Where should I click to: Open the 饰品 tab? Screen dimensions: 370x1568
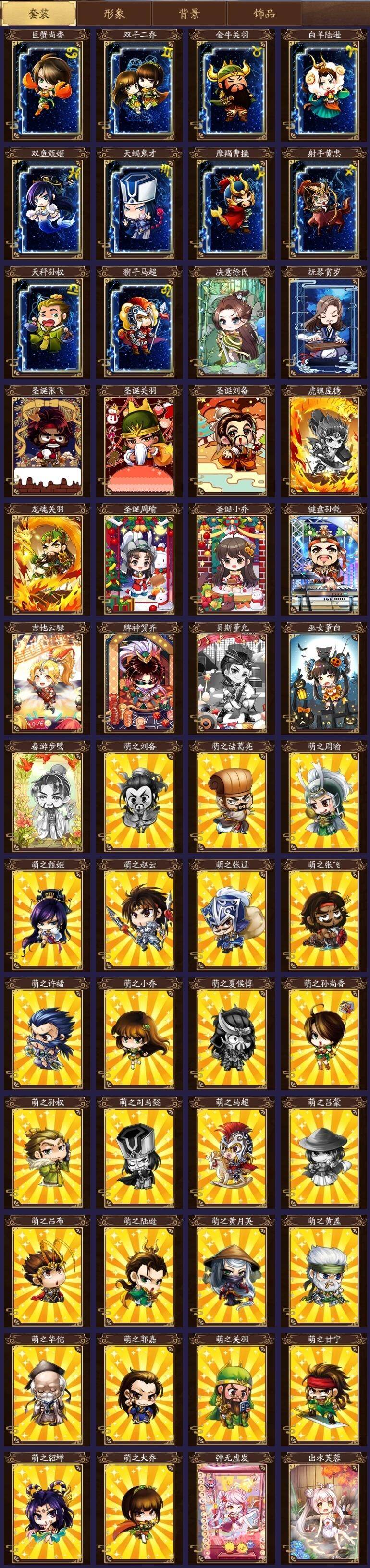pos(264,13)
